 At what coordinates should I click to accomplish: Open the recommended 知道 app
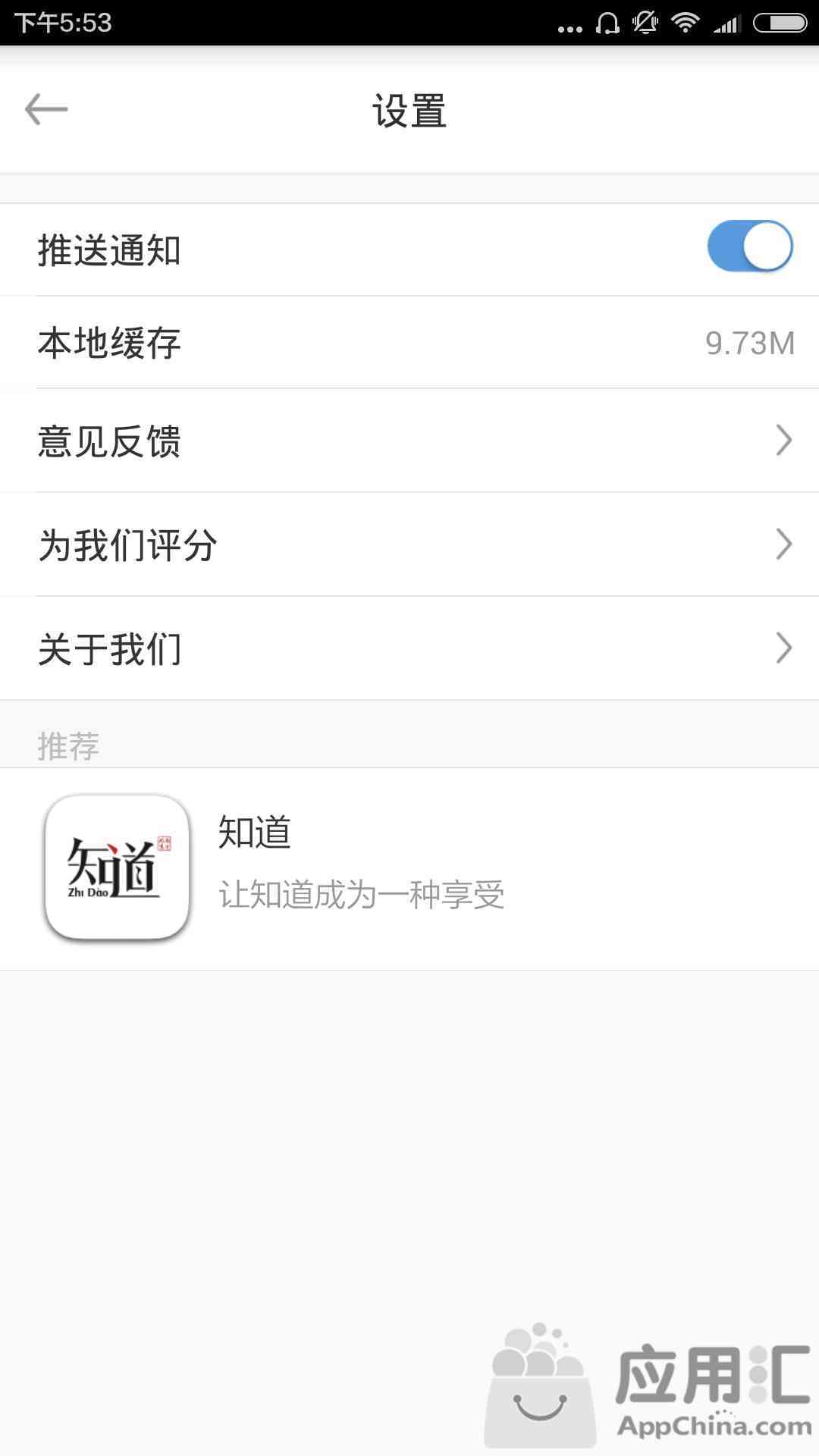[409, 869]
